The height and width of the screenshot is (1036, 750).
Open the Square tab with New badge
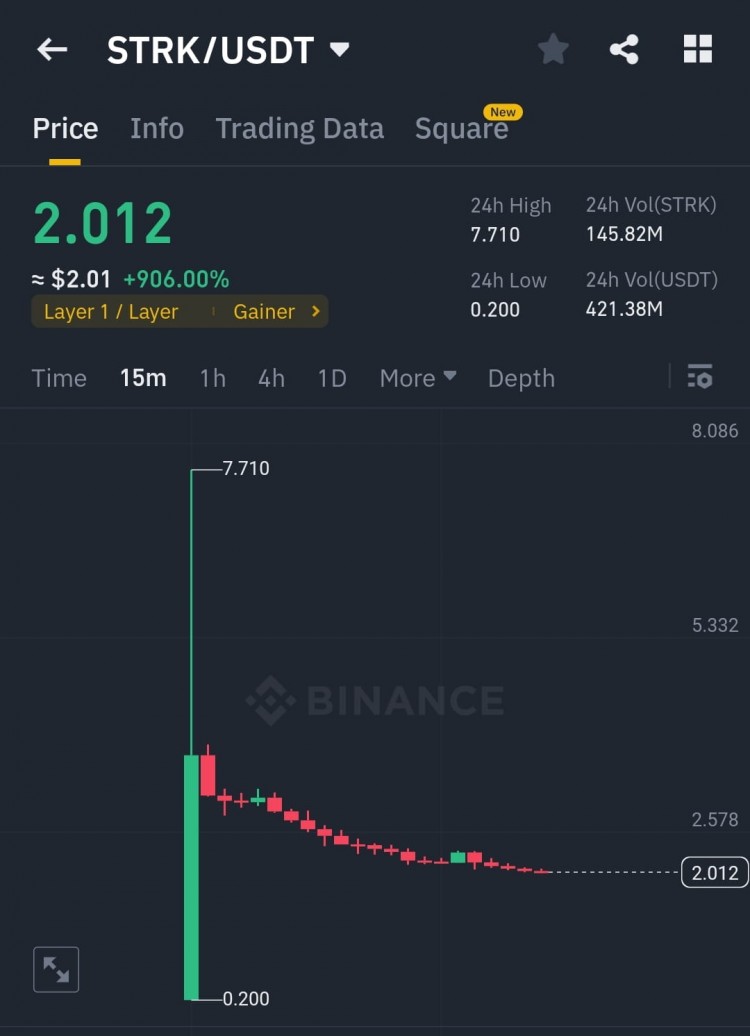461,128
